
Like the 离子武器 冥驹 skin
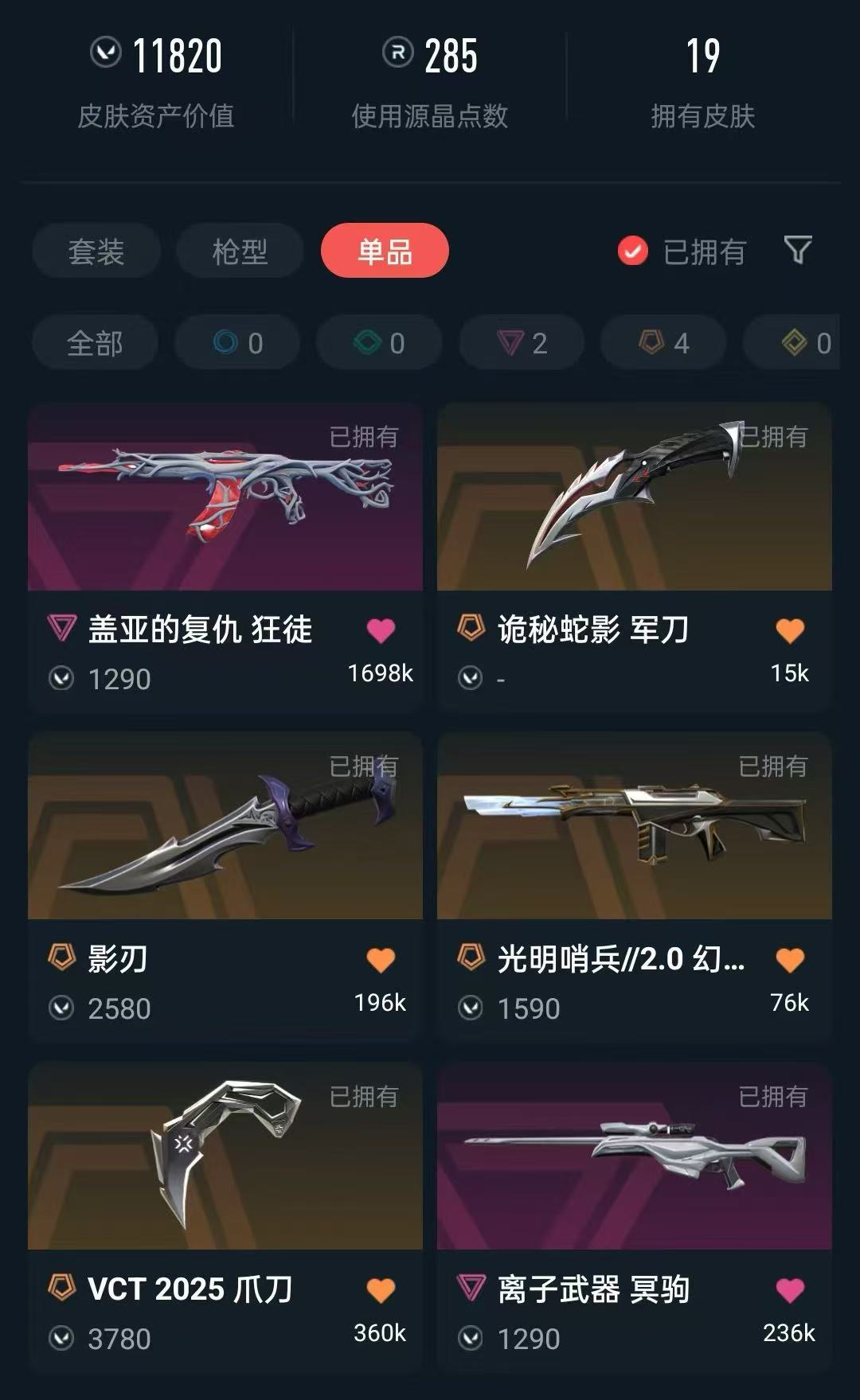click(x=790, y=1290)
